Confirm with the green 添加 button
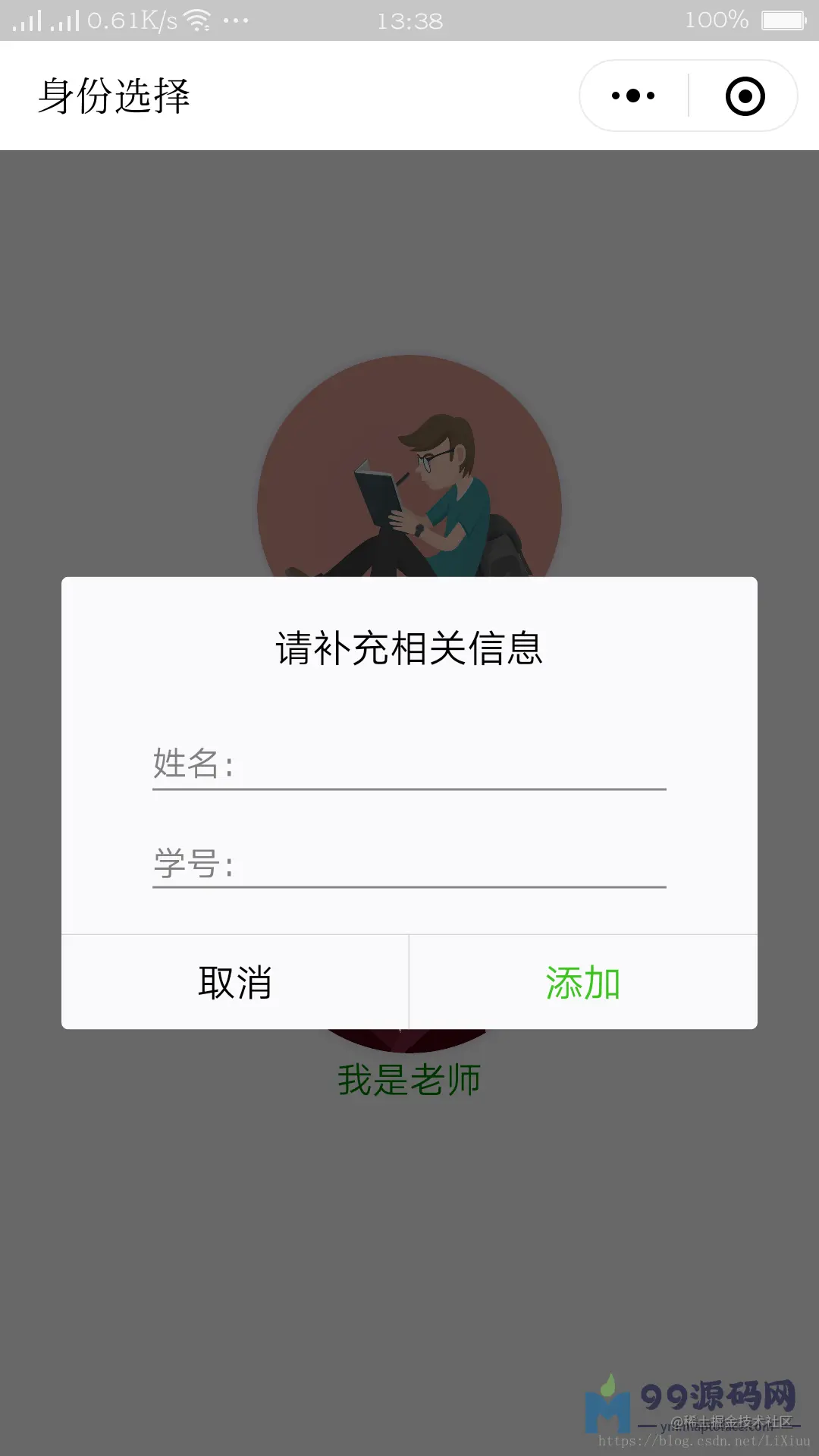The height and width of the screenshot is (1456, 819). (582, 983)
